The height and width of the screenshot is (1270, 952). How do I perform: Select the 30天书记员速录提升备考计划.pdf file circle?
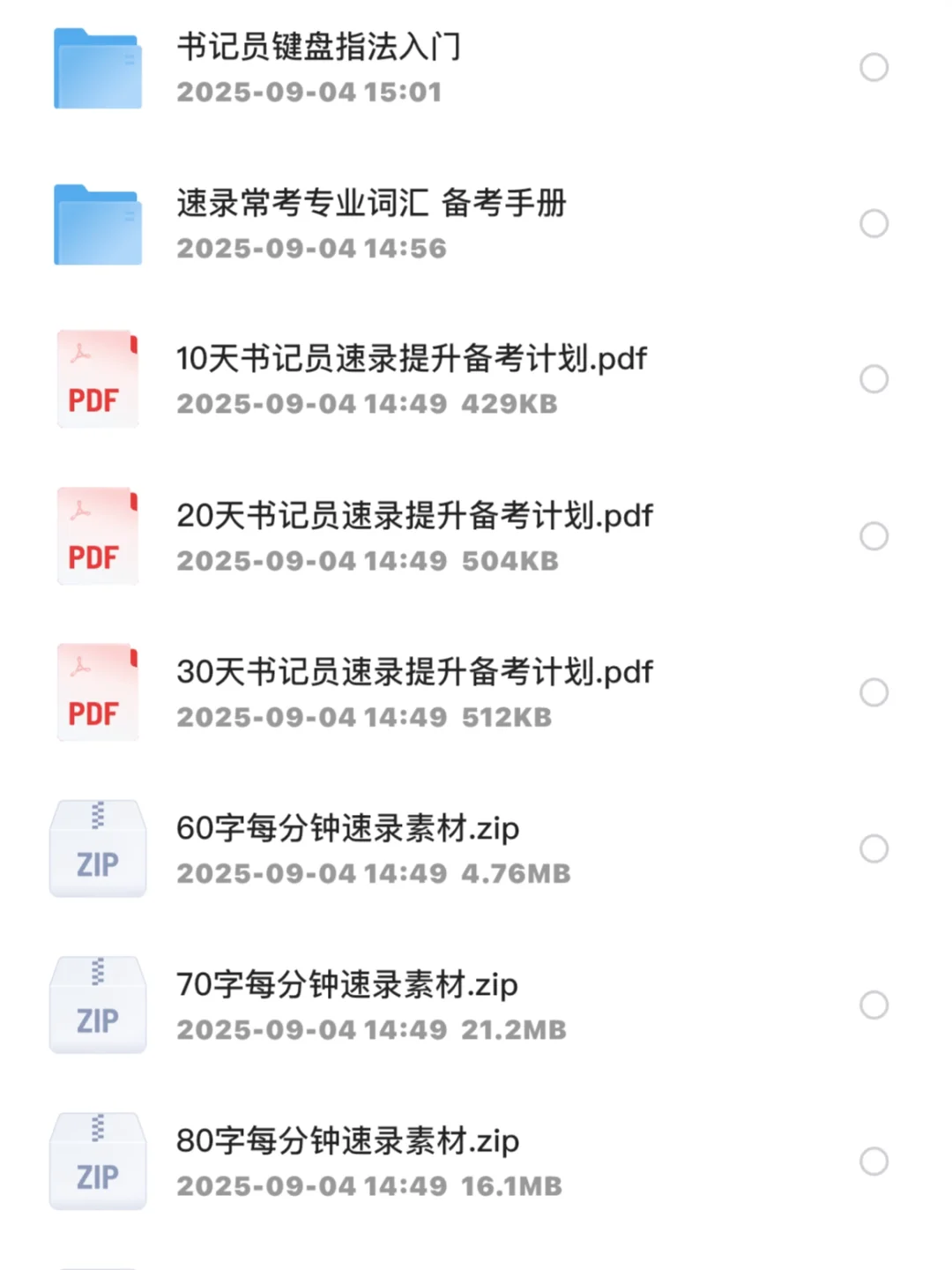(874, 692)
